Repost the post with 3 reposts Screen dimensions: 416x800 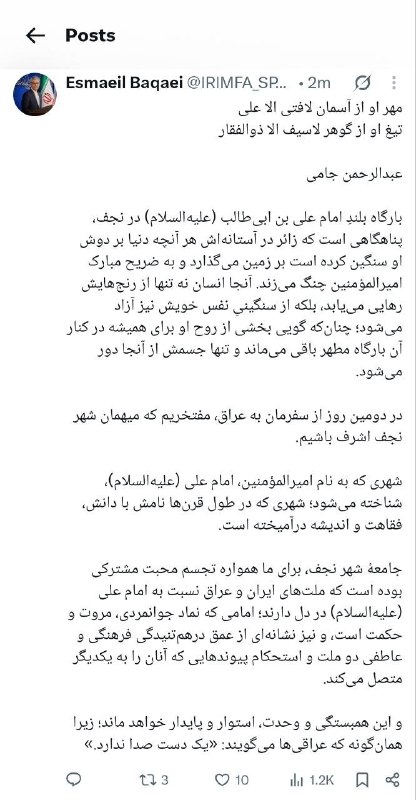(154, 779)
